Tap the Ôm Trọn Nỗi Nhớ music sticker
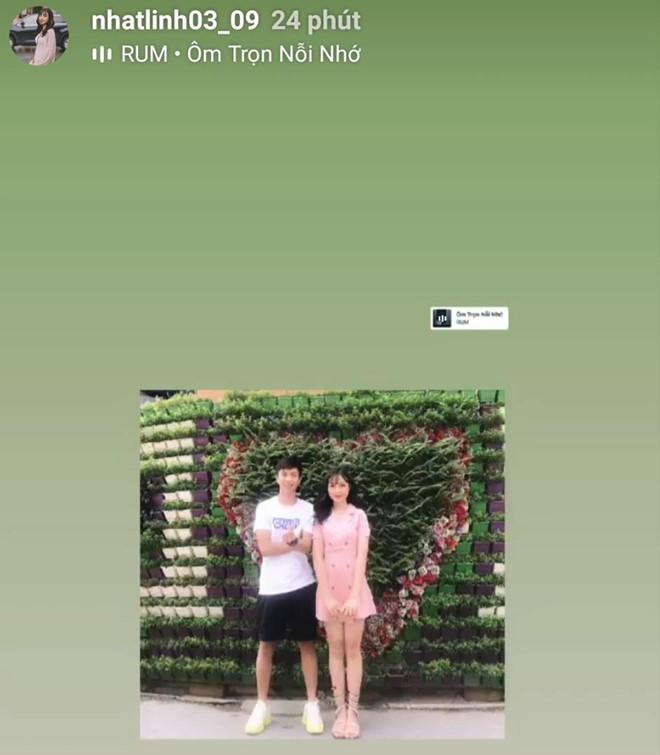The width and height of the screenshot is (660, 755). point(469,318)
